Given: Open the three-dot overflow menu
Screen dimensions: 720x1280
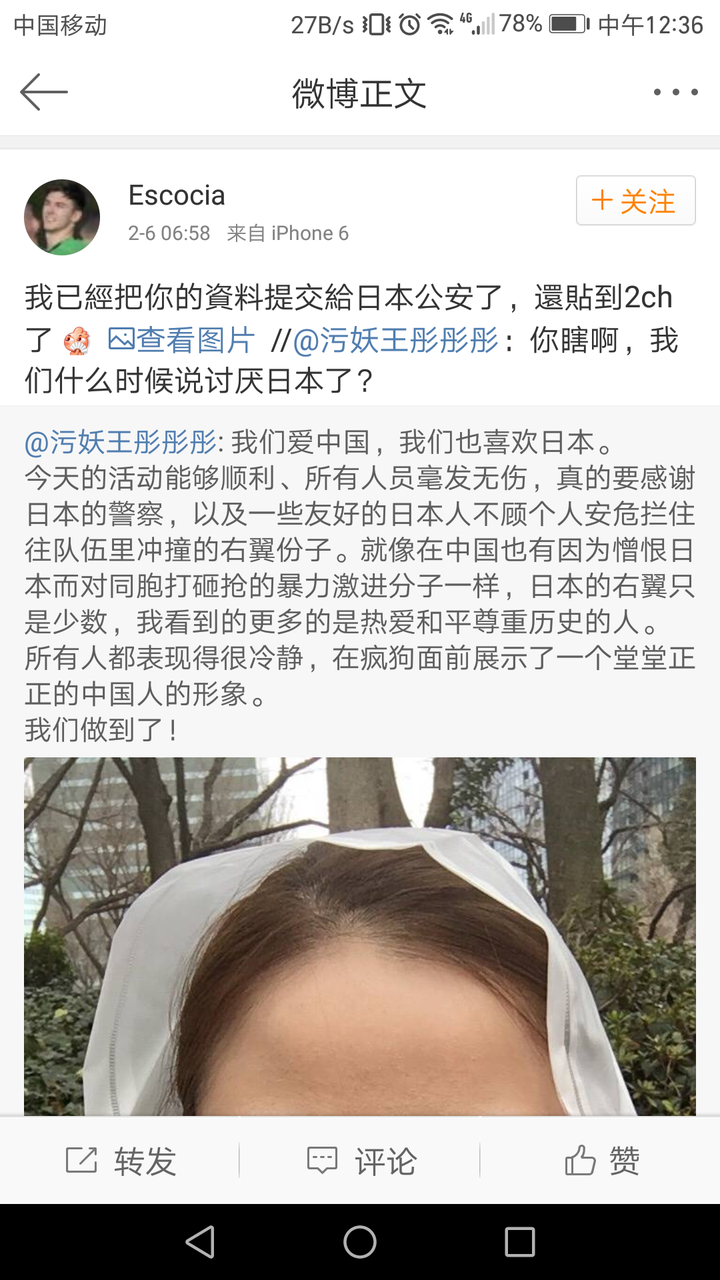Looking at the screenshot, I should (676, 93).
